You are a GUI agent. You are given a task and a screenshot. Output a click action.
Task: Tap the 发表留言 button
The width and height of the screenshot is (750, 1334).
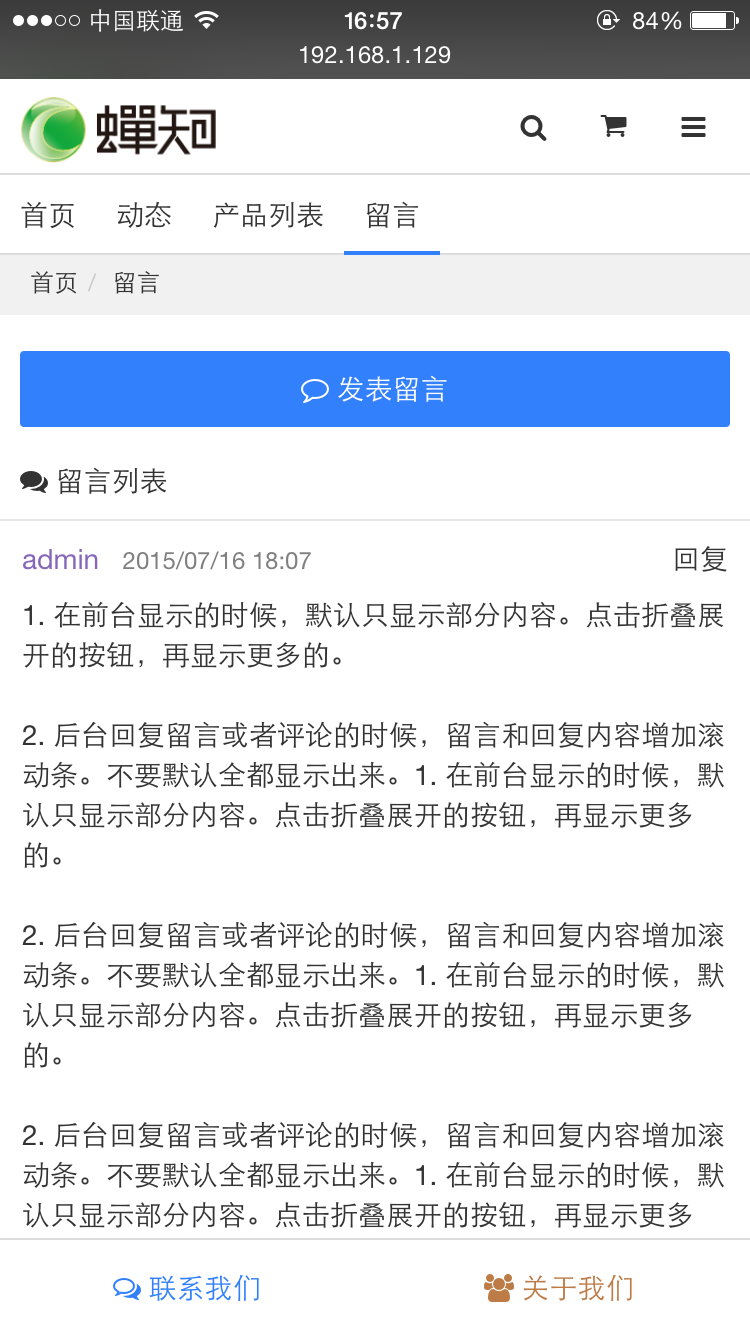375,389
